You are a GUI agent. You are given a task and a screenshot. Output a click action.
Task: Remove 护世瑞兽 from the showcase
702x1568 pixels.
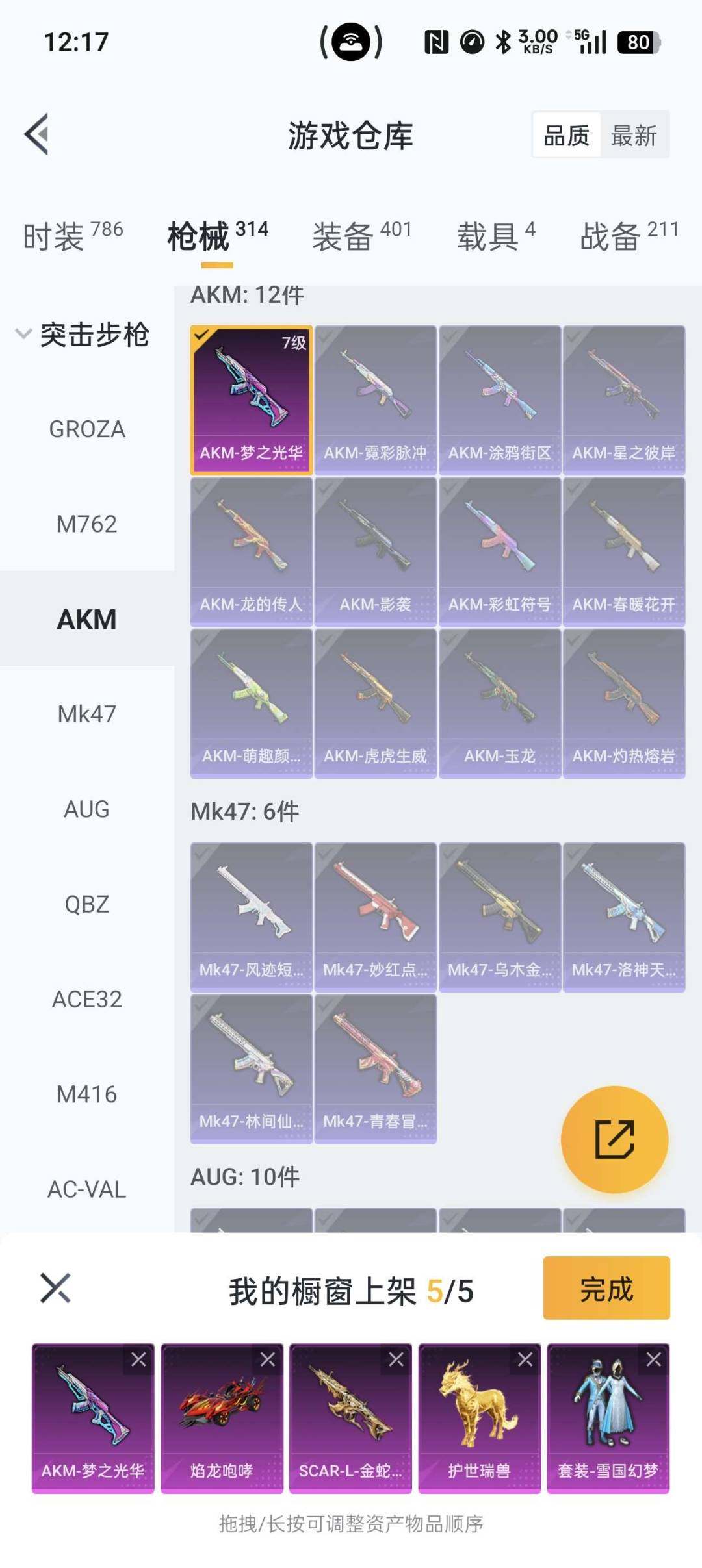pos(525,1359)
